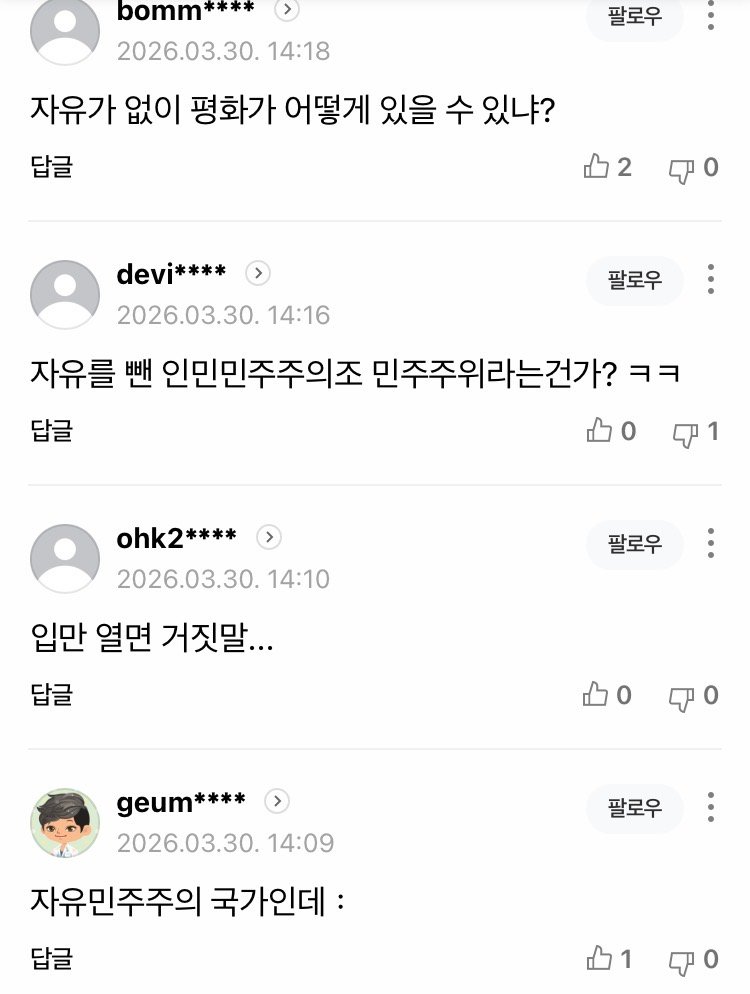The image size is (750, 994).
Task: Tap 팔로우 next to ohk2****
Action: [x=634, y=544]
